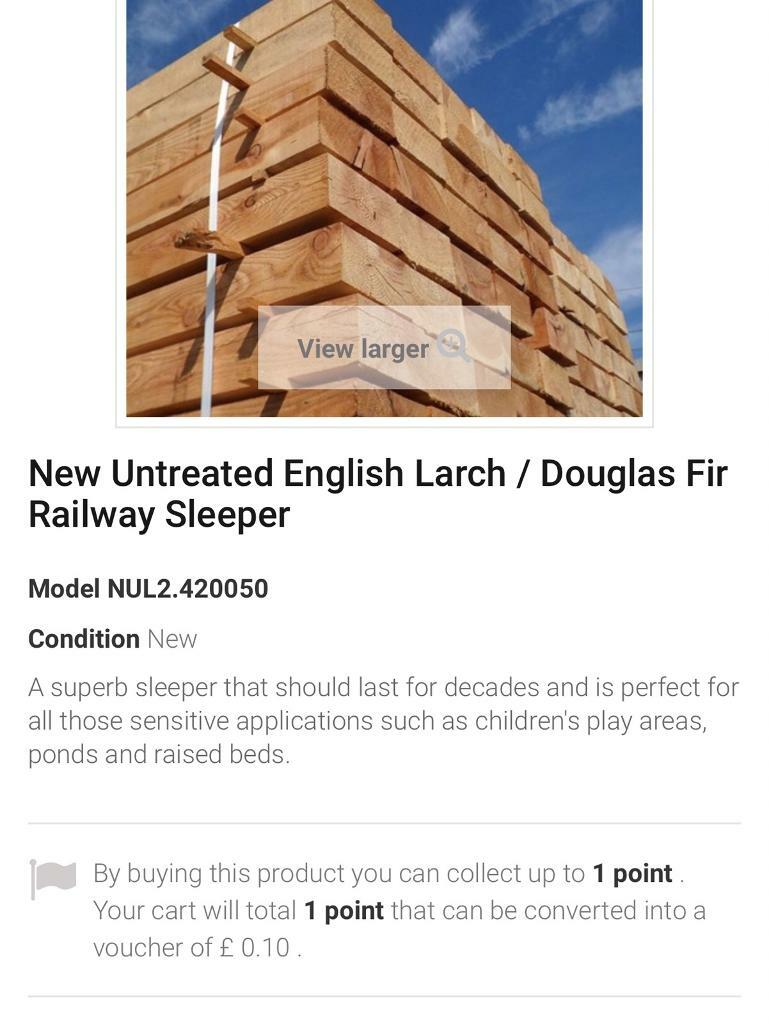Tap View larger on the sleeper photo
Viewport: 769px width, 1024px height.
(x=383, y=348)
